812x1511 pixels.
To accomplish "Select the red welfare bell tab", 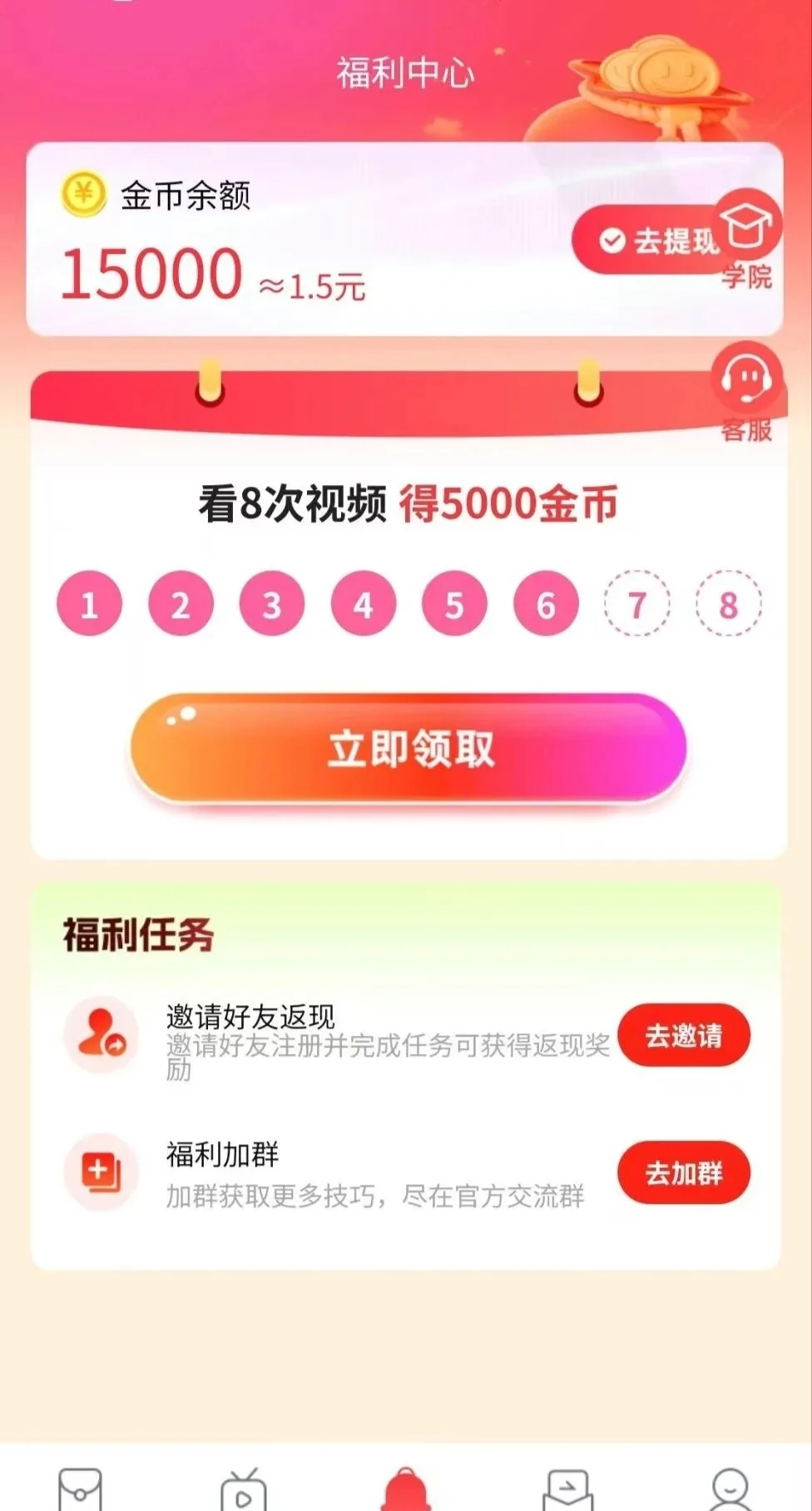I will click(406, 1491).
